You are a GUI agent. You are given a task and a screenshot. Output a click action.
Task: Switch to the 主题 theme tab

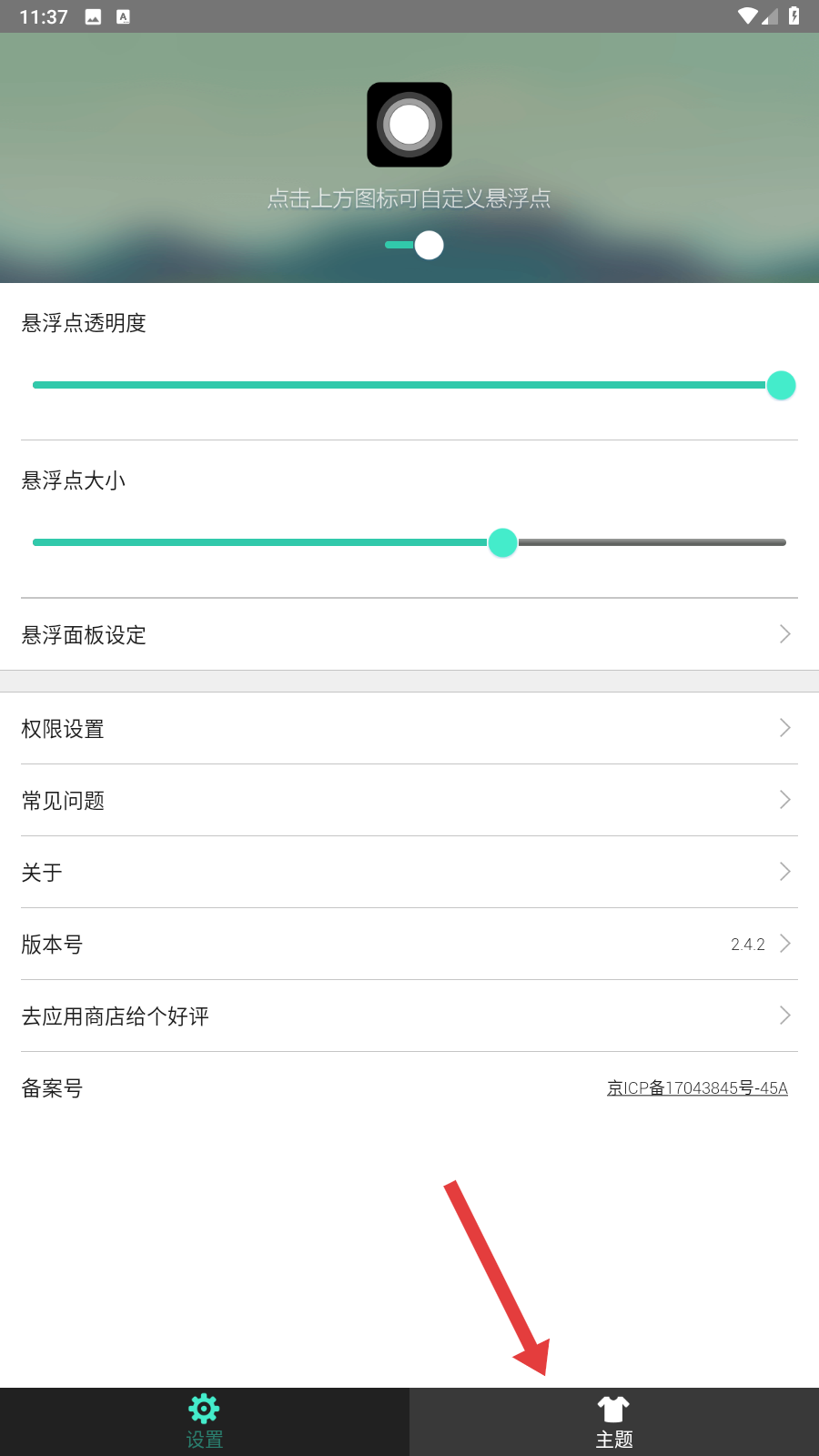(614, 1421)
